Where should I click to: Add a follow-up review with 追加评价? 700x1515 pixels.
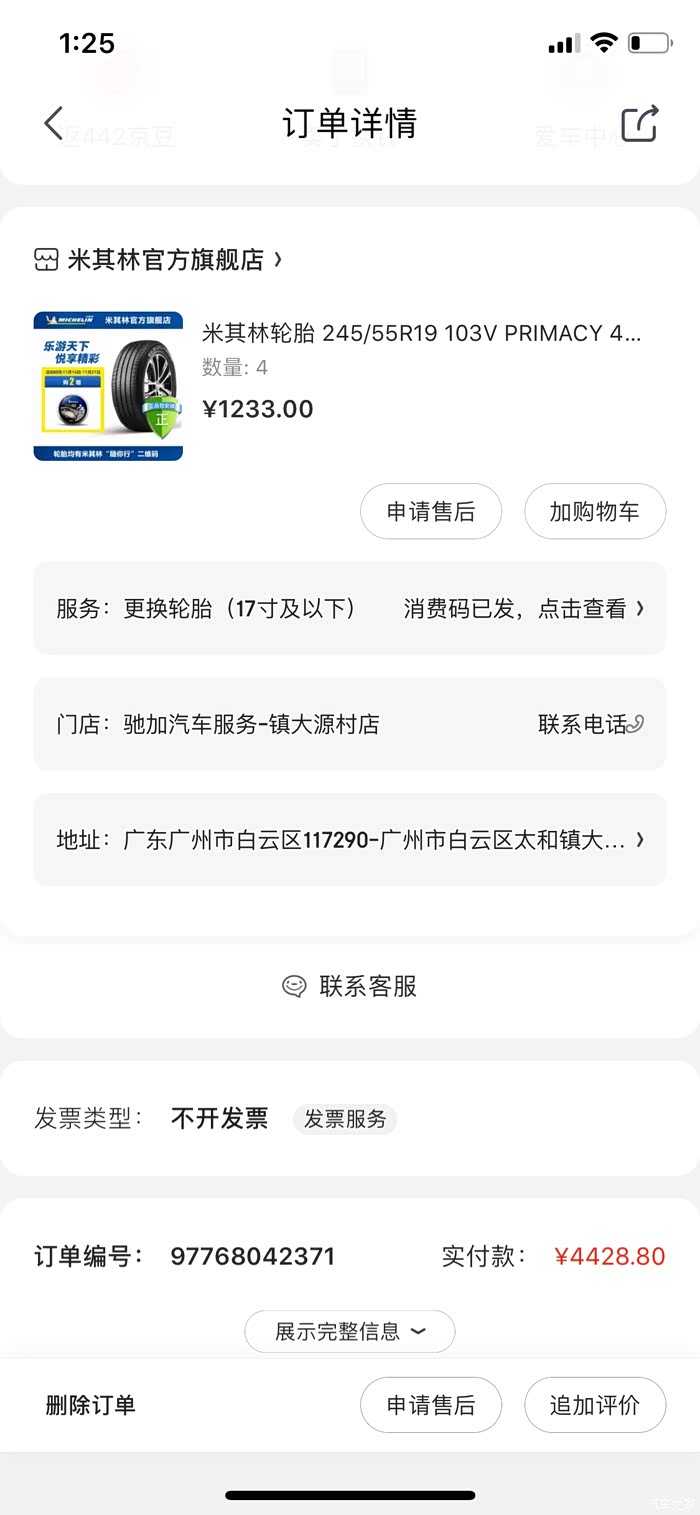(x=595, y=1405)
